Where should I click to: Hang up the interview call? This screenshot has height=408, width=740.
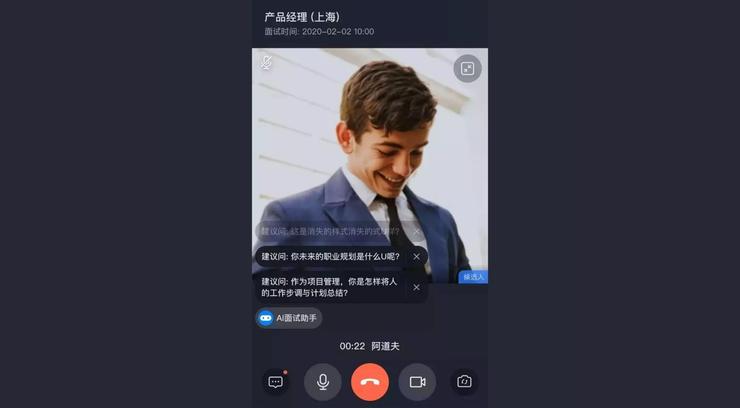[x=370, y=382]
